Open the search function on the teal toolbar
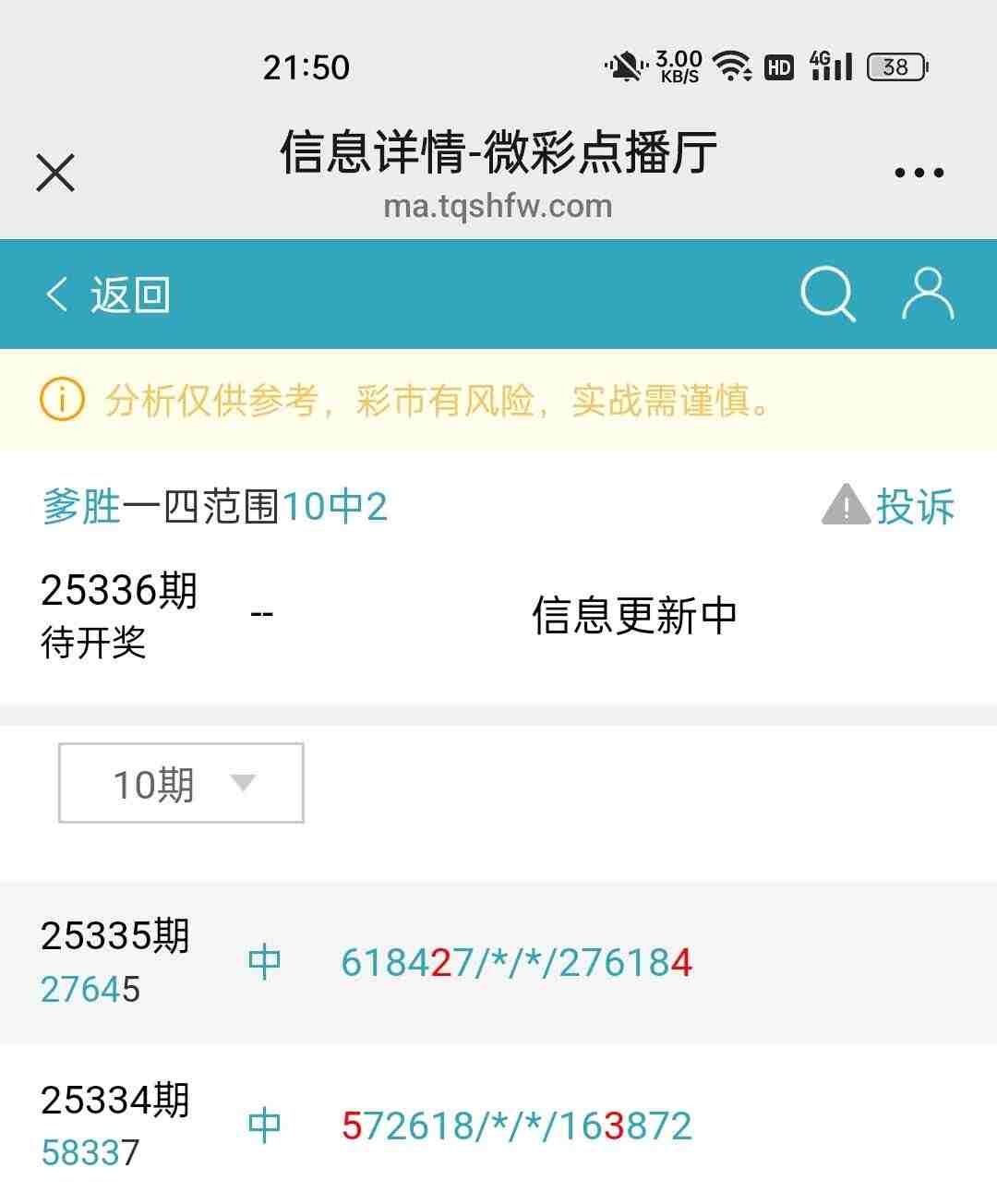This screenshot has width=997, height=1204. [x=828, y=294]
